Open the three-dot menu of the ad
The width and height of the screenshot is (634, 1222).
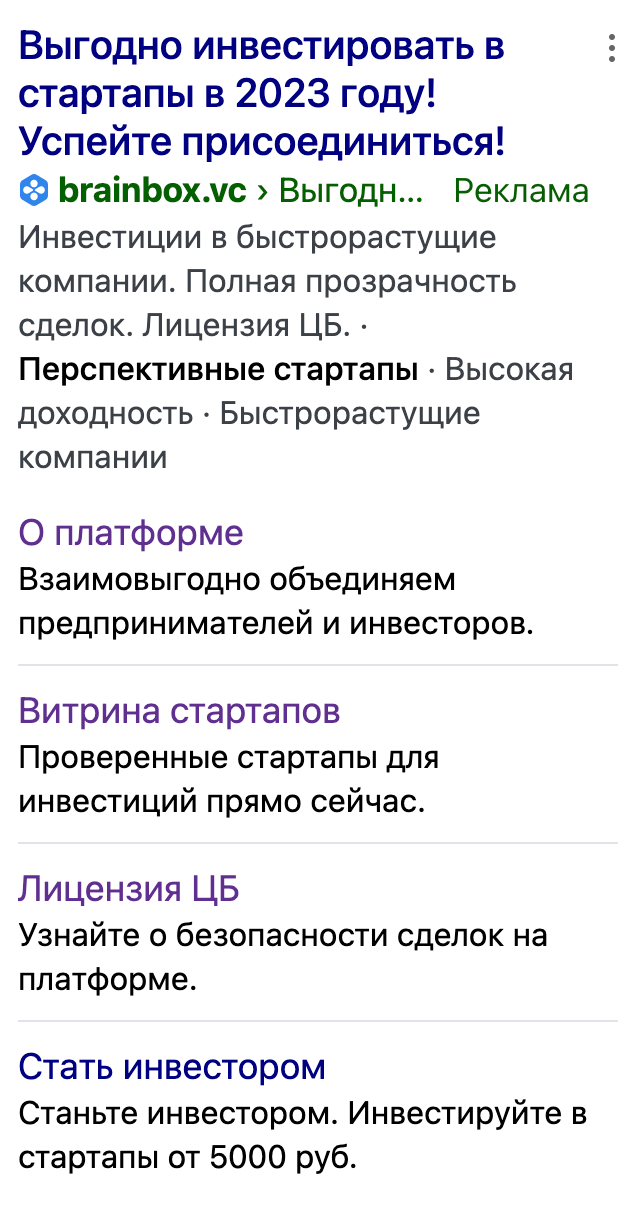point(609,48)
